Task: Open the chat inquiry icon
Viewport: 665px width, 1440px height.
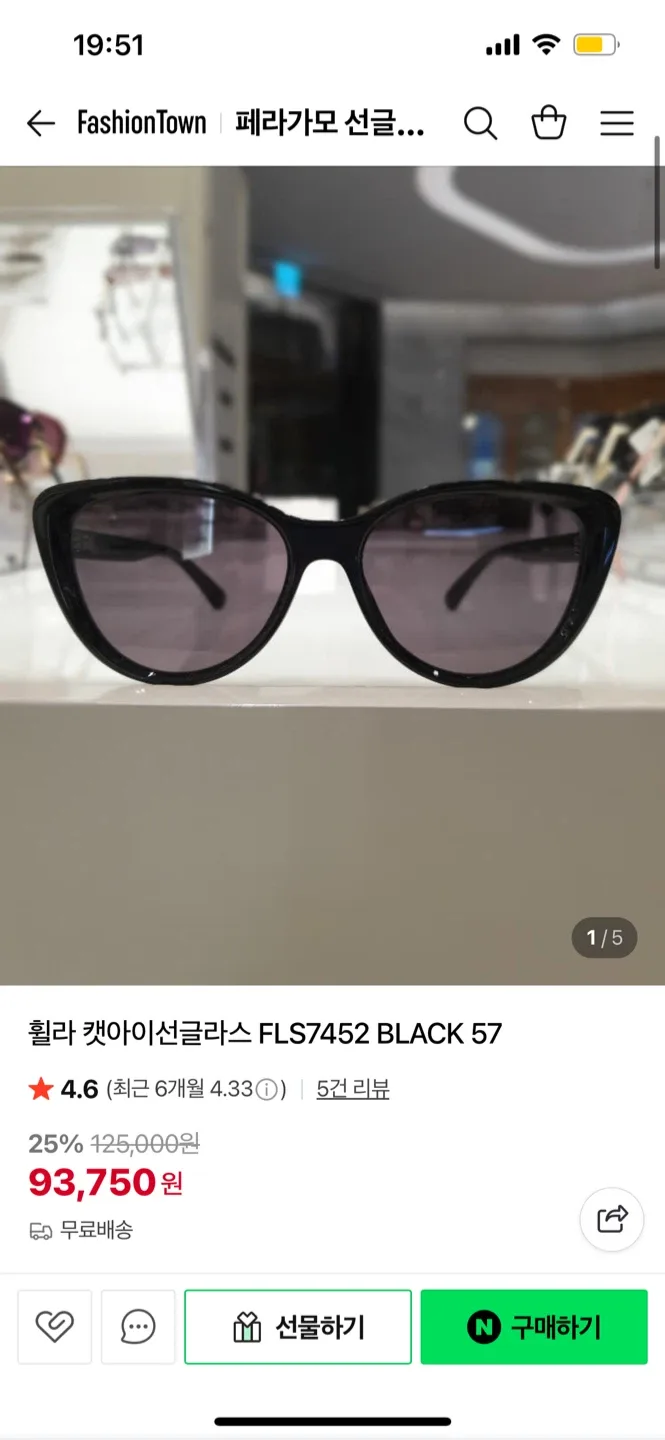Action: click(138, 1327)
